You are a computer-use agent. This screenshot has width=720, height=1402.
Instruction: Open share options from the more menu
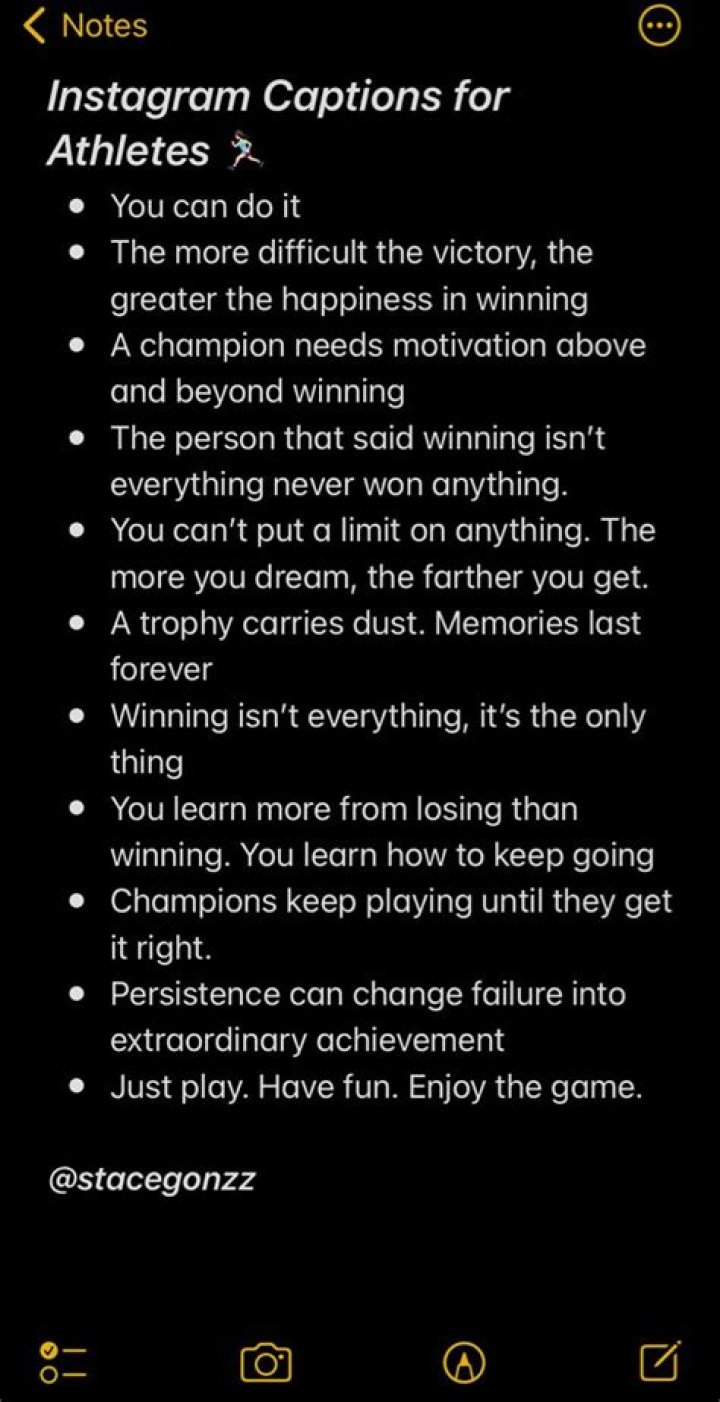(x=658, y=27)
